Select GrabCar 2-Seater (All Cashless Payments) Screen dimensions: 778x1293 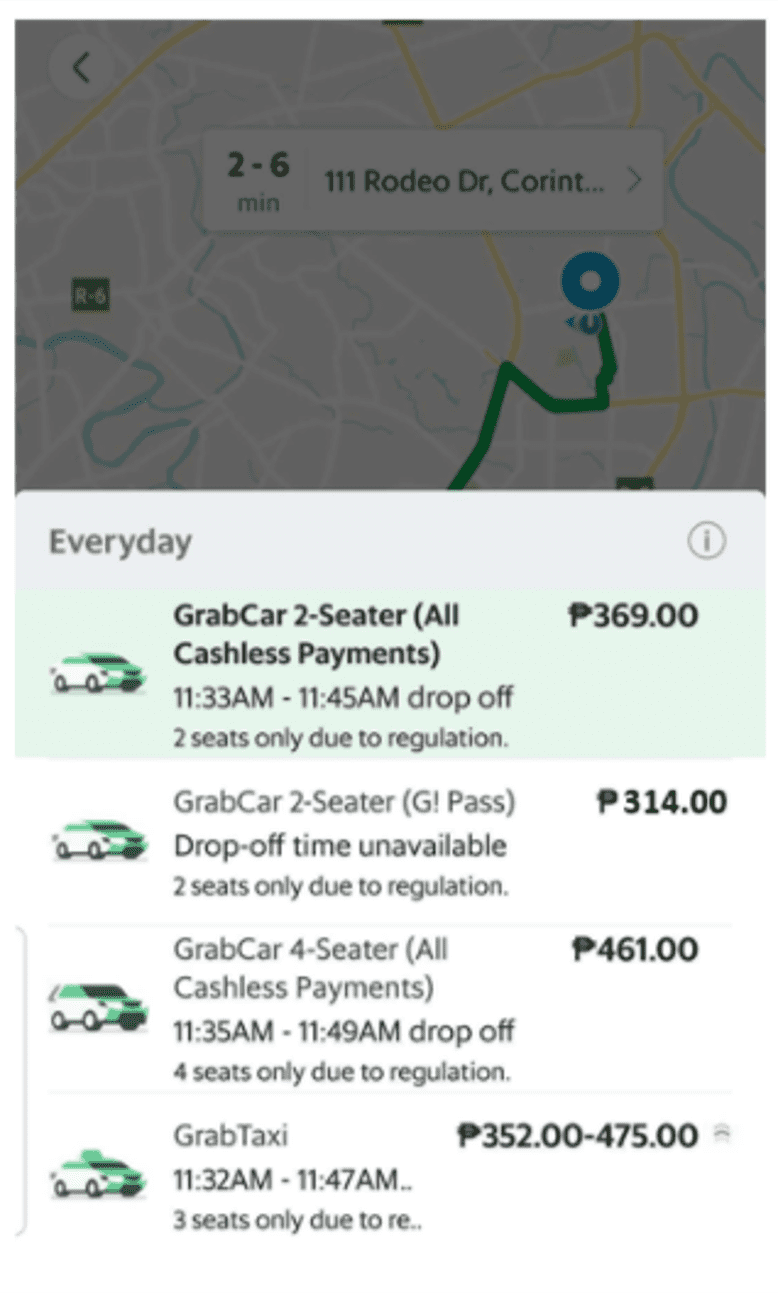pos(389,673)
